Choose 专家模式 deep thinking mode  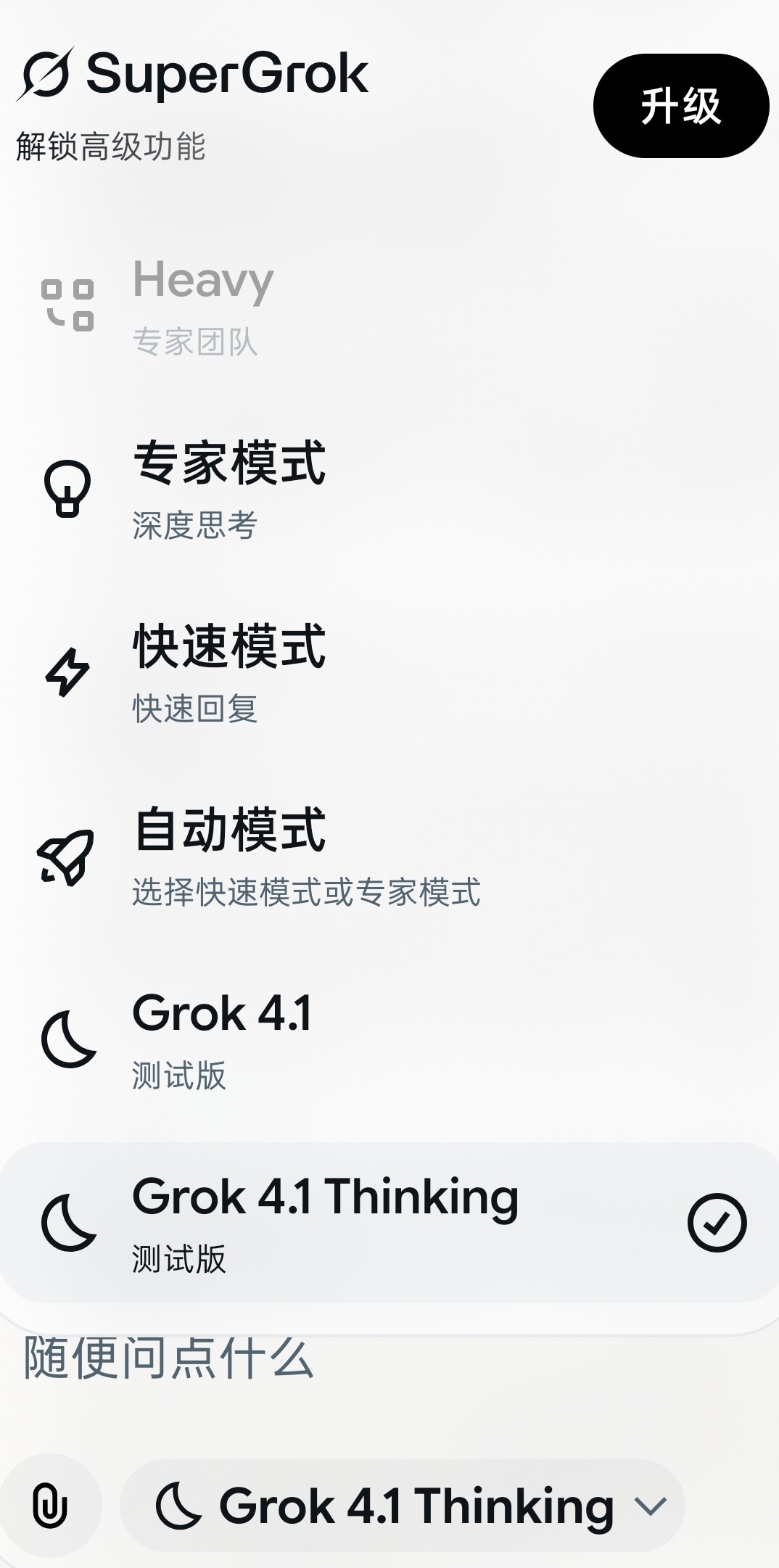389,490
